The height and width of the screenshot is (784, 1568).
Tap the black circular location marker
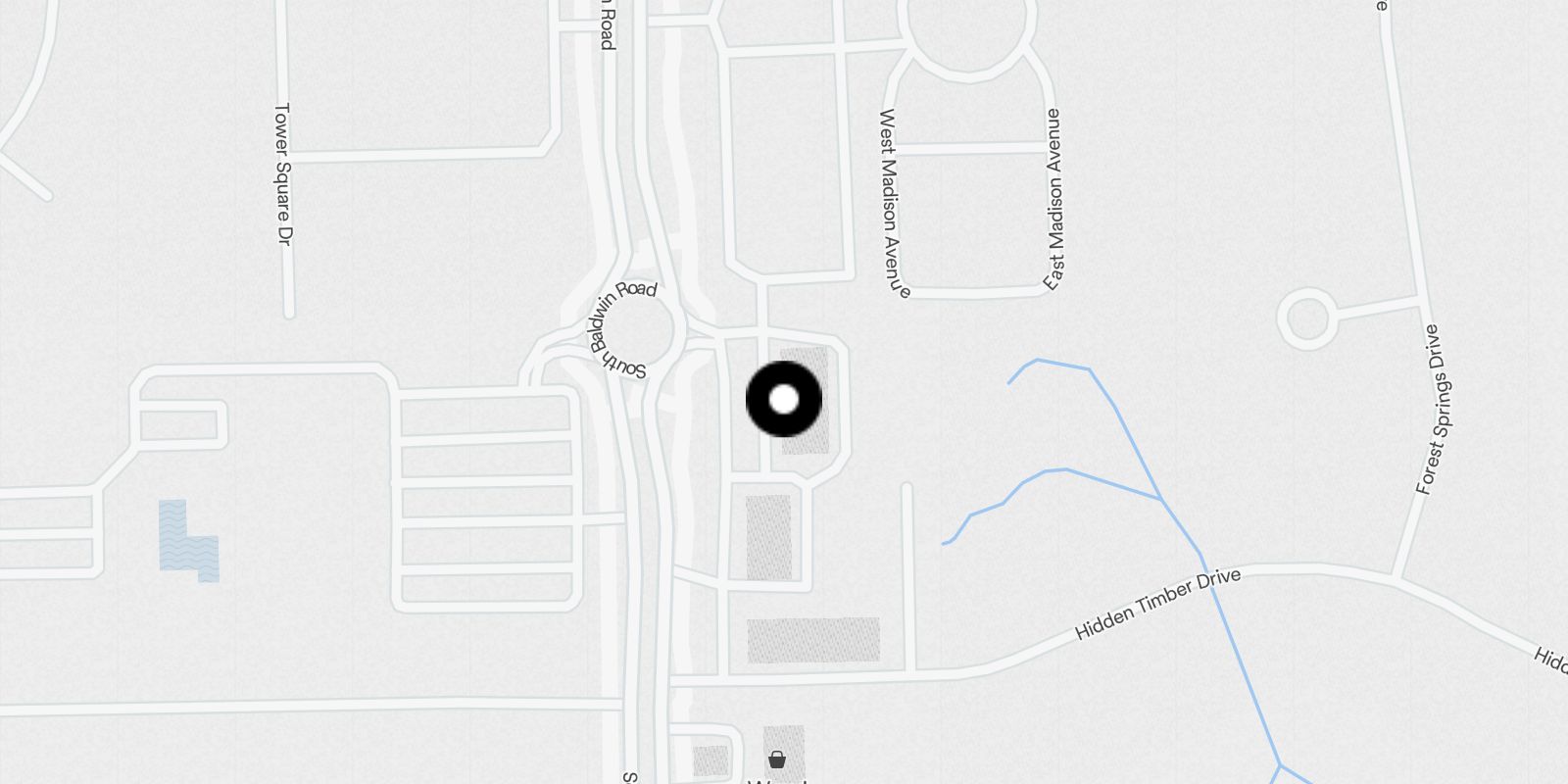pos(784,399)
